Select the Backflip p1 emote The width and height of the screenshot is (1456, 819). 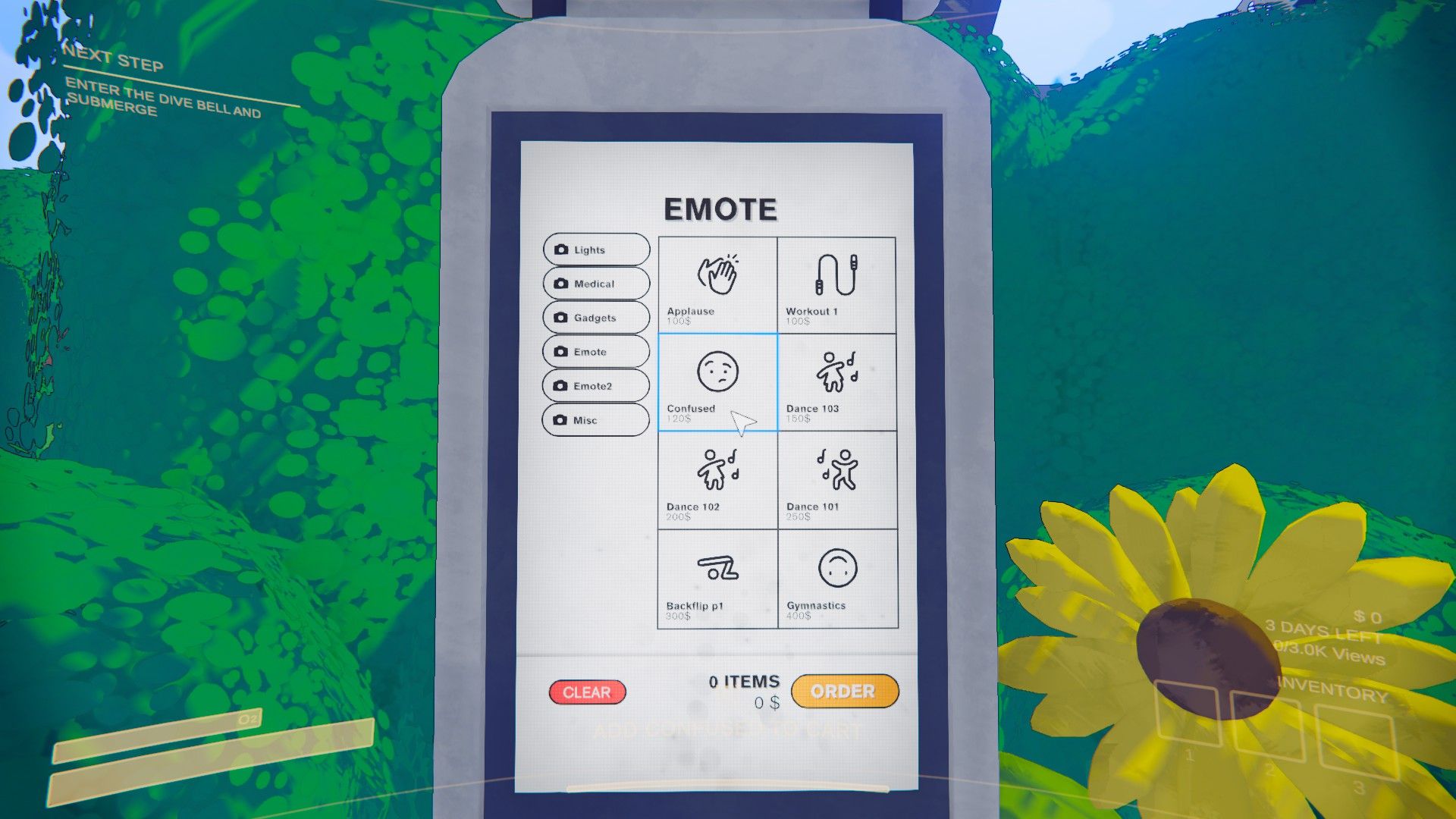pos(717,578)
